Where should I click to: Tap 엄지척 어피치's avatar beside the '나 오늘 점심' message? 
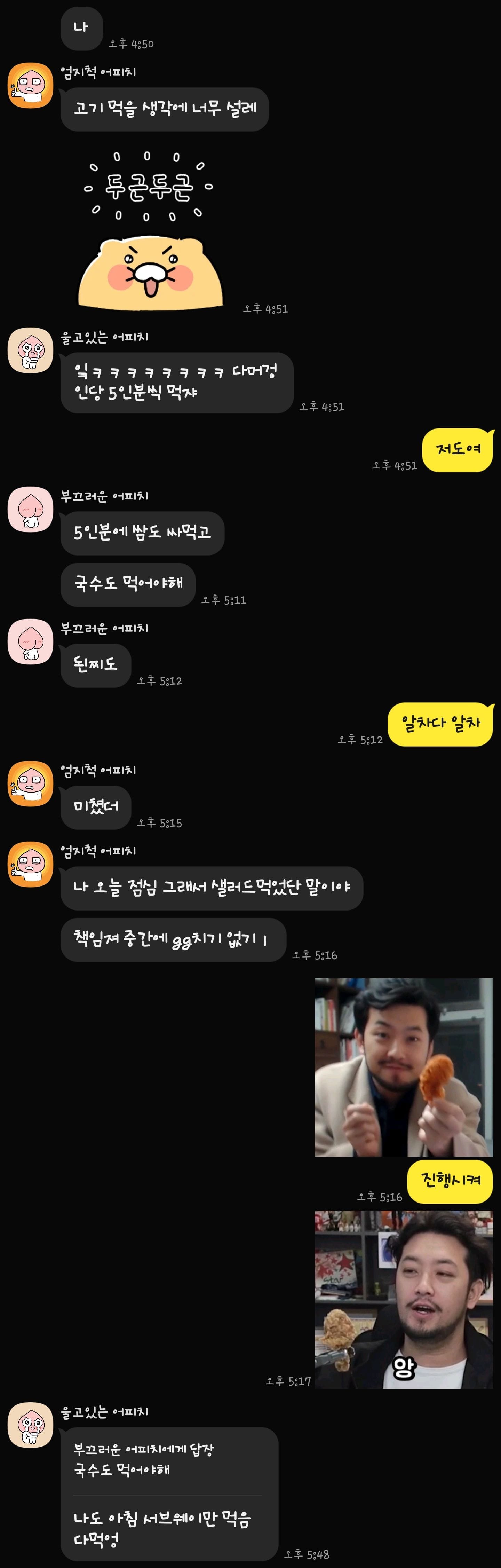click(30, 864)
